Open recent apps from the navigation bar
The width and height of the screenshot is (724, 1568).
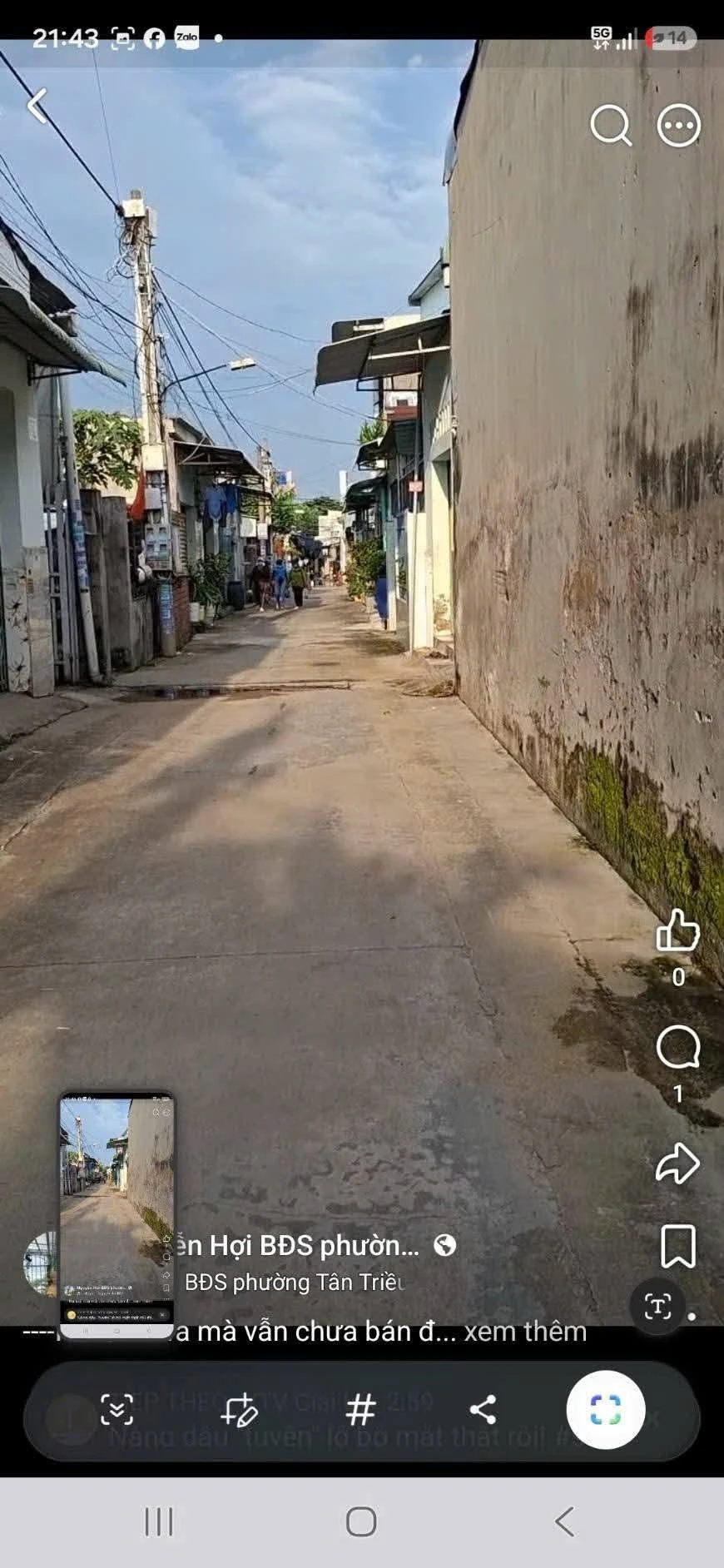coord(158,1521)
